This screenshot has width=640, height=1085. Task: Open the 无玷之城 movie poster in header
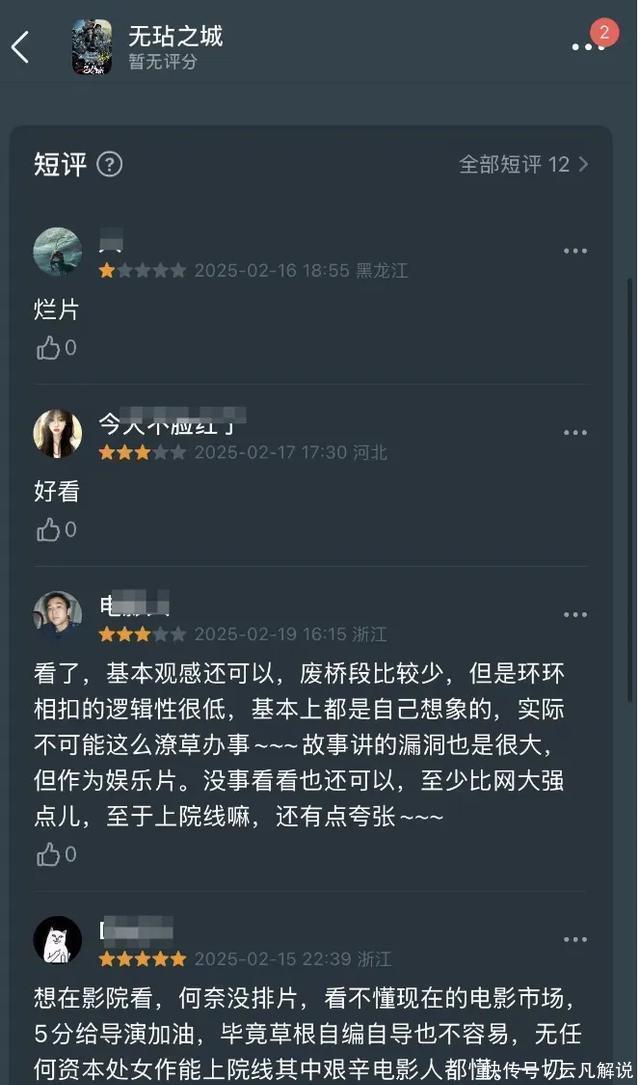pyautogui.click(x=92, y=47)
